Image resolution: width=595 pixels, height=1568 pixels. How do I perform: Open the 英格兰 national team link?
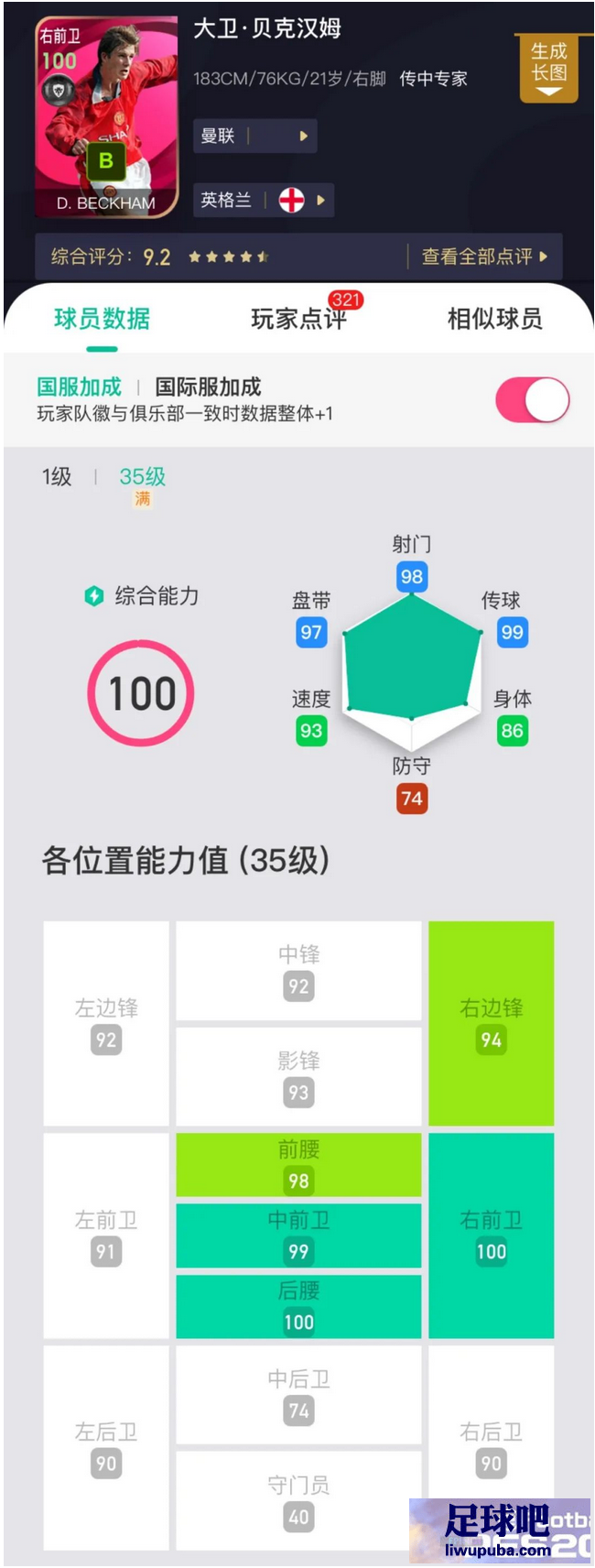coord(263,200)
